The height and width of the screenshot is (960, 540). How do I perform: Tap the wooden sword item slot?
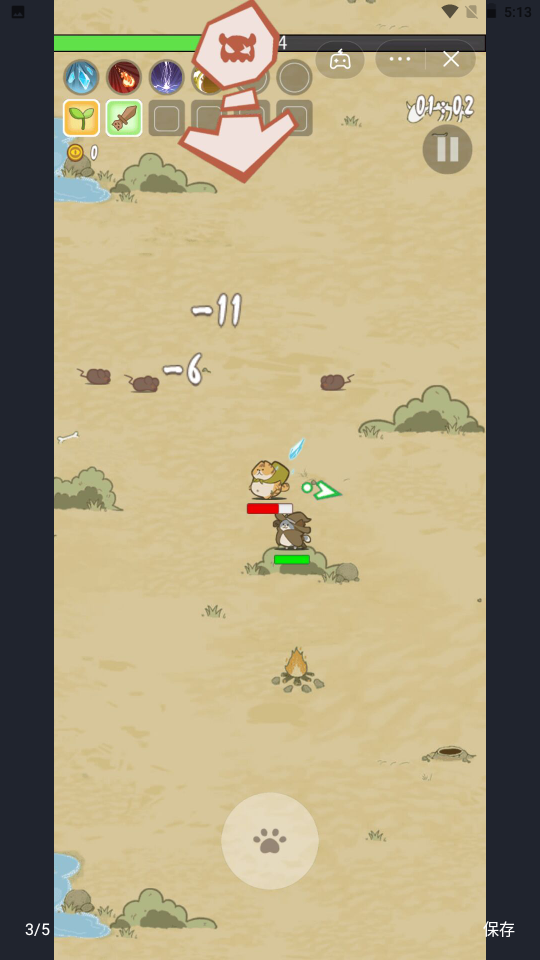pyautogui.click(x=124, y=118)
